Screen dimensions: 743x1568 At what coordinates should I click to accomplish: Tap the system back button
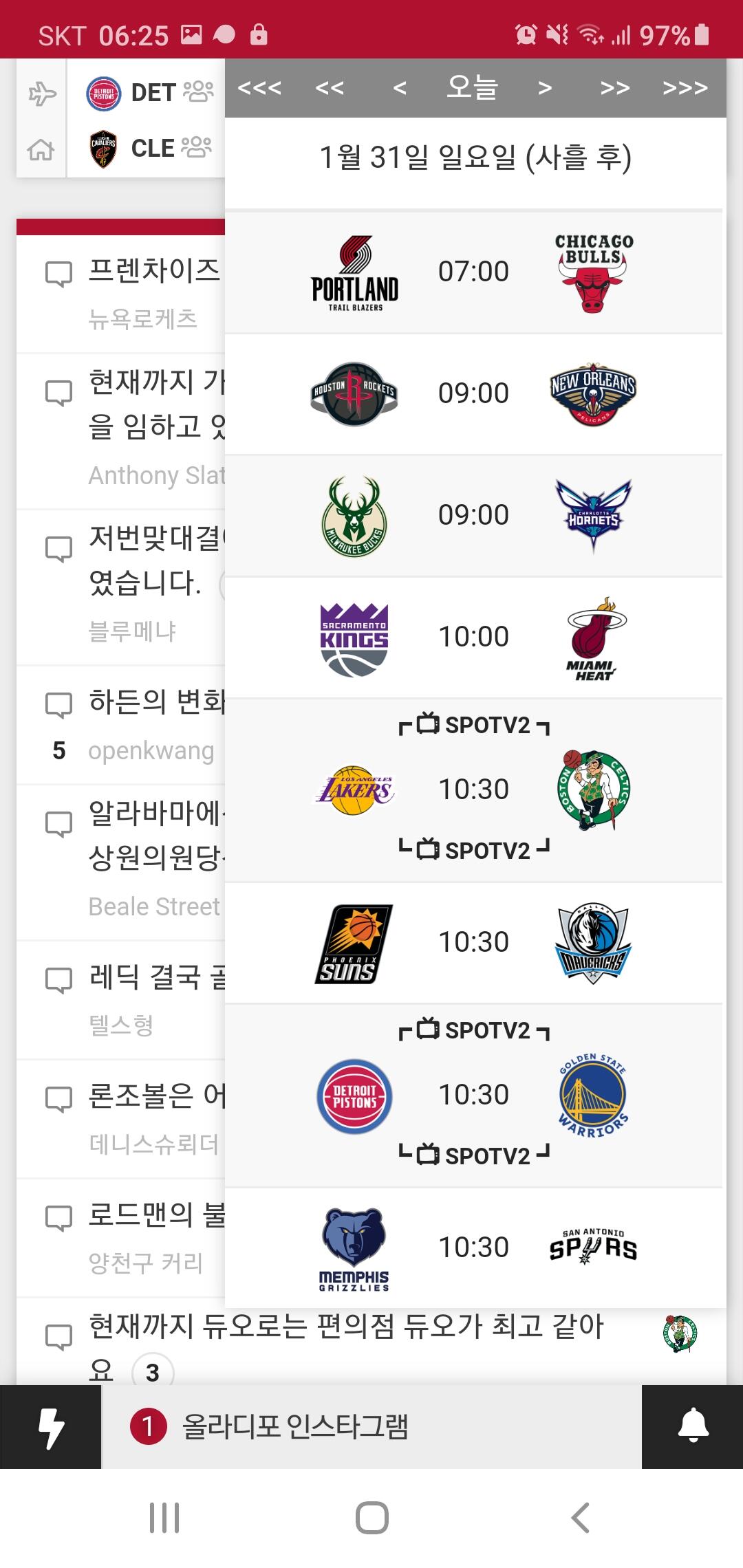tap(580, 1518)
